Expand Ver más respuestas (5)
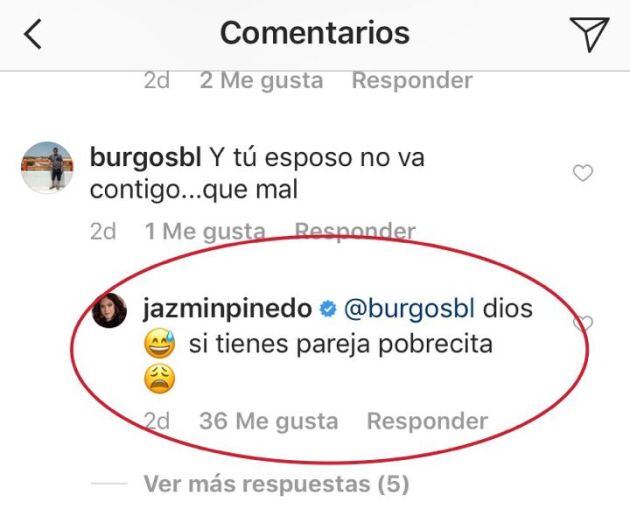 (x=276, y=484)
